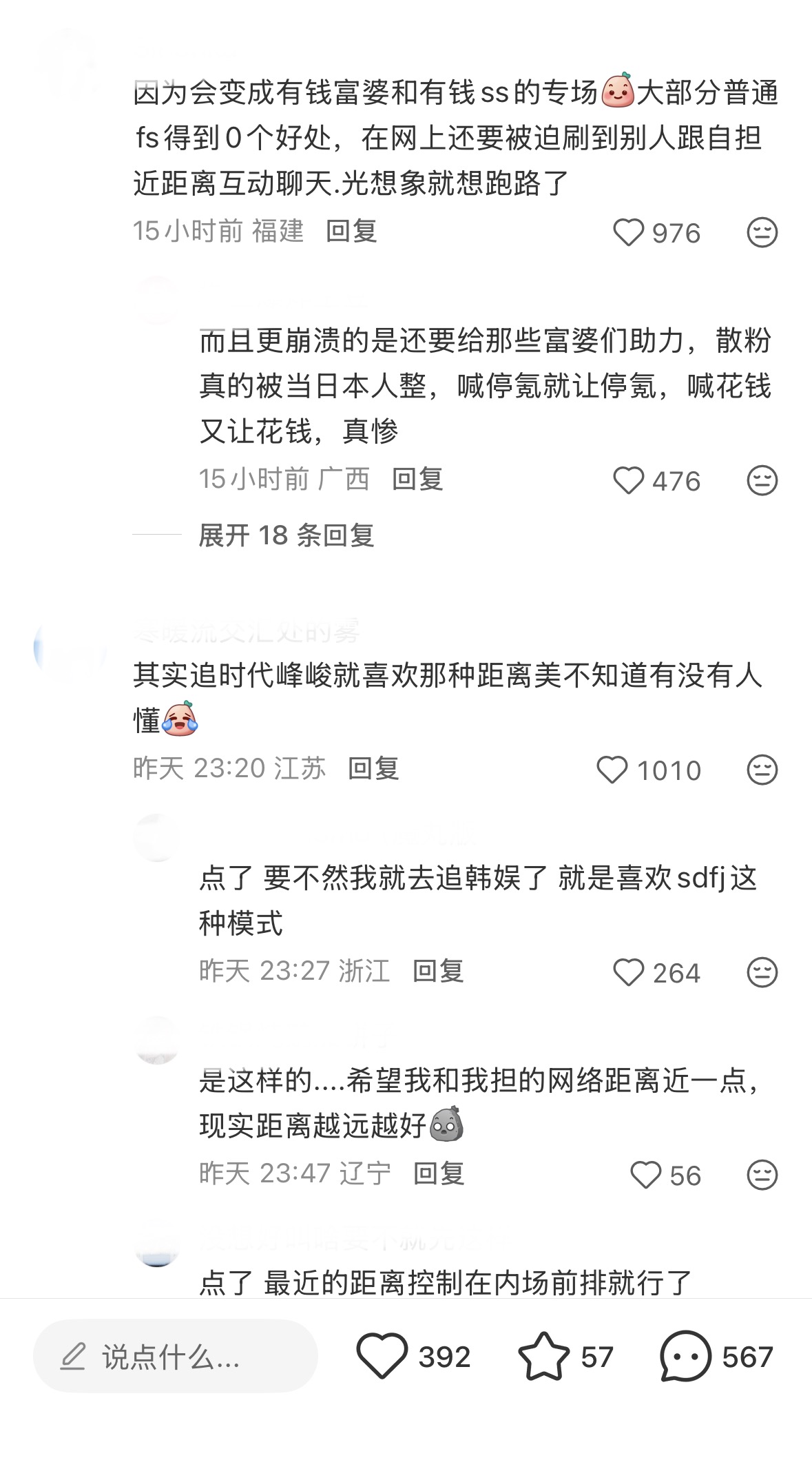The image size is (812, 1480).
Task: Like the post with 392 likes
Action: coord(382,1357)
